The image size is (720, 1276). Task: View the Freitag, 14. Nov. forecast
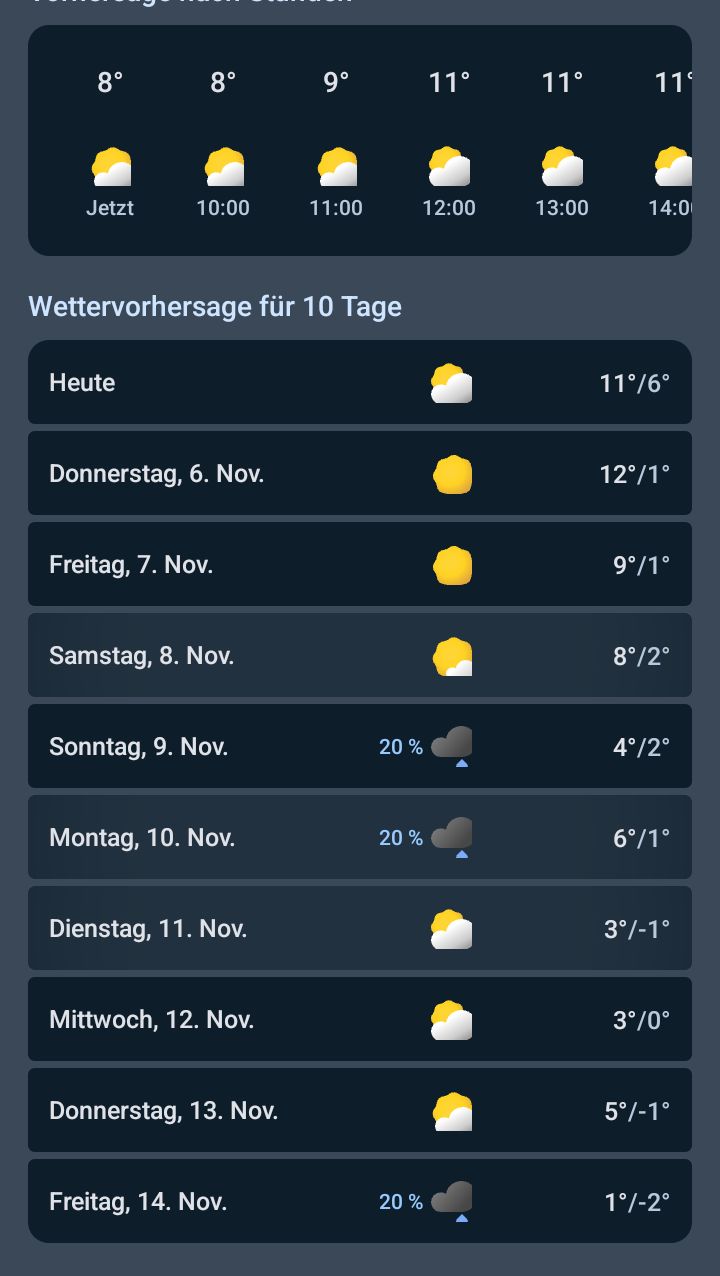pos(360,1201)
